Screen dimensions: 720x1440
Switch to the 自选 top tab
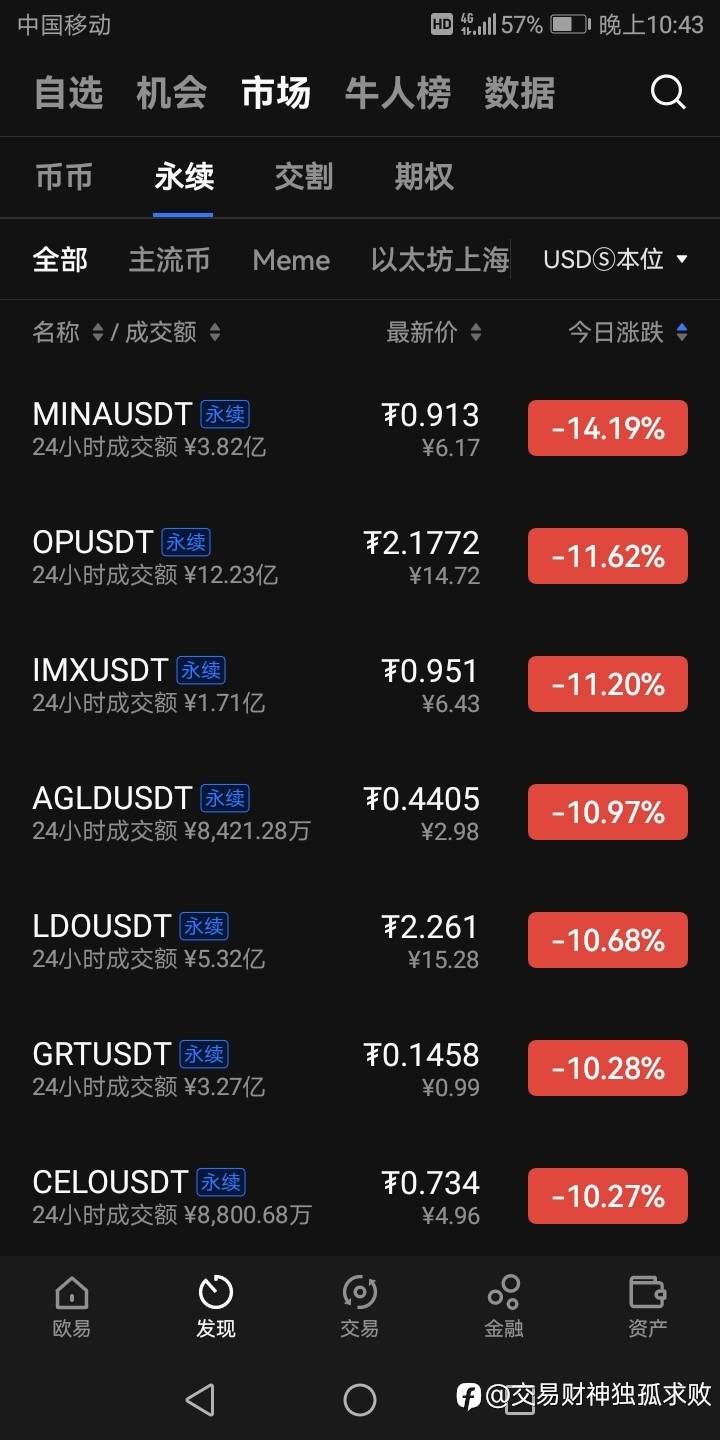point(68,94)
